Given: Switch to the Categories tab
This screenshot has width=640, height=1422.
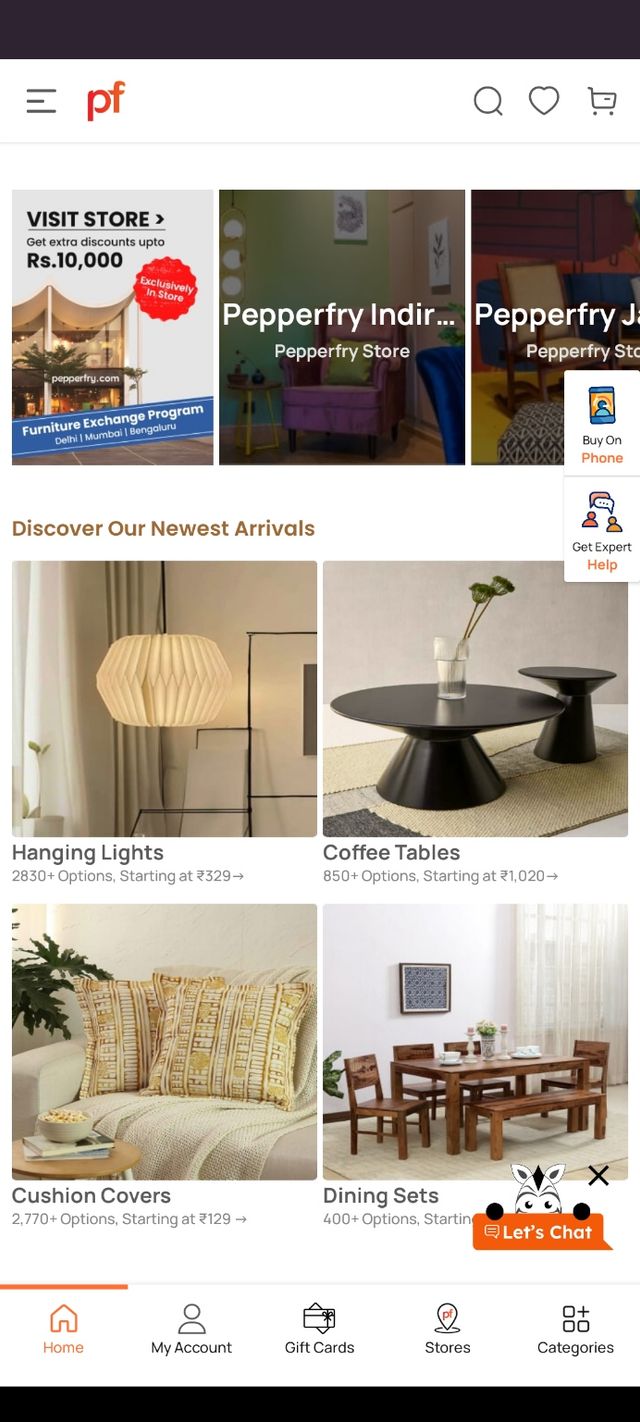Looking at the screenshot, I should click(575, 1330).
